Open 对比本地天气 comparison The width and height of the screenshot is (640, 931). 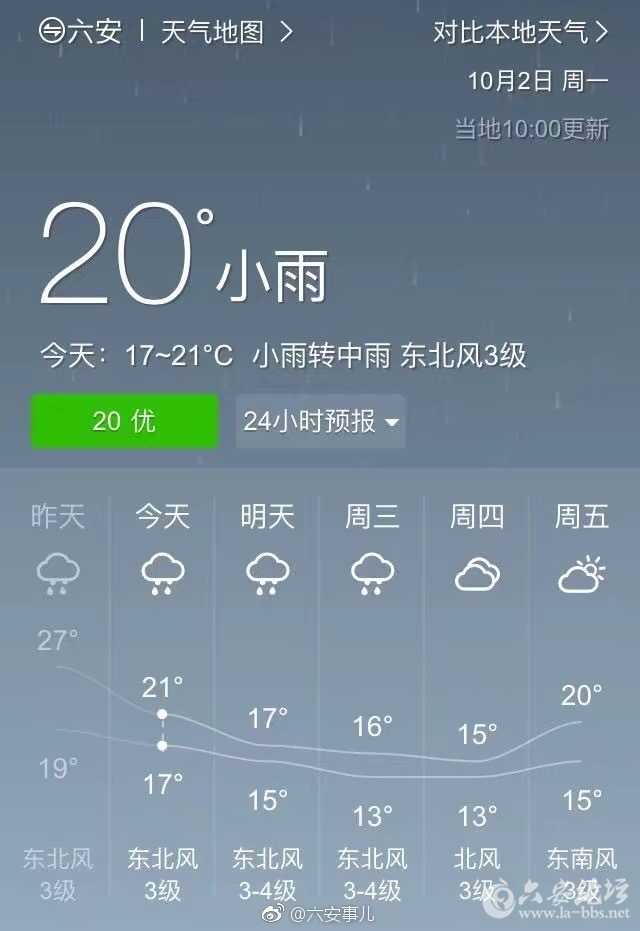pos(520,31)
